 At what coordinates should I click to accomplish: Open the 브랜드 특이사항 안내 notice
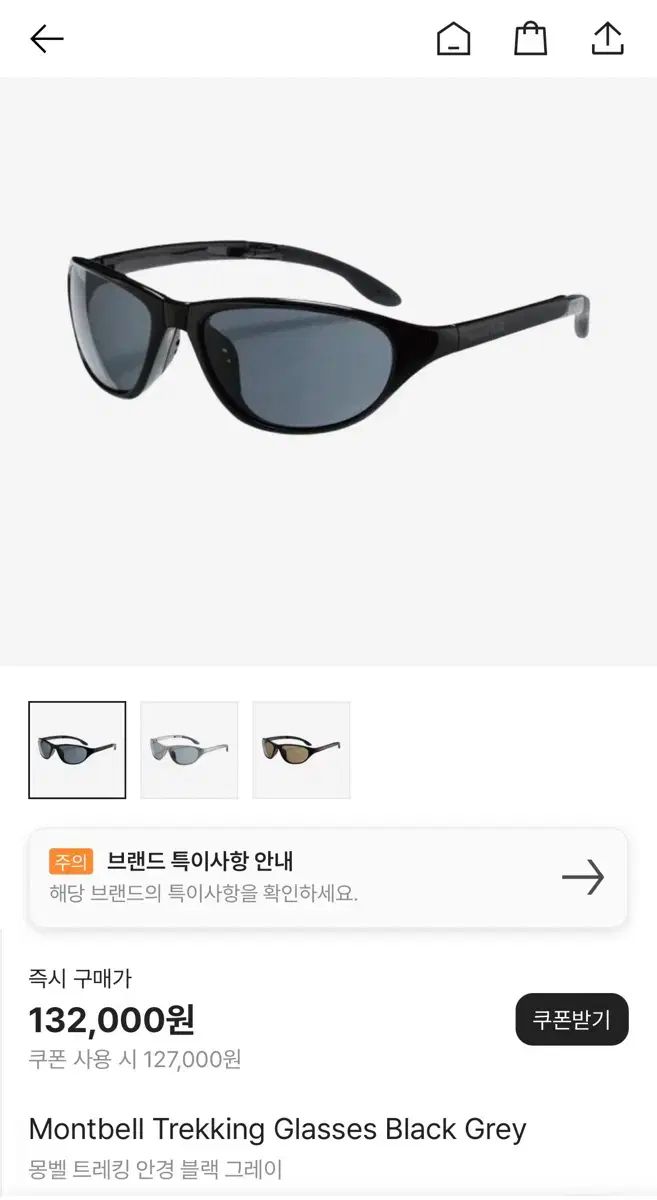point(328,877)
